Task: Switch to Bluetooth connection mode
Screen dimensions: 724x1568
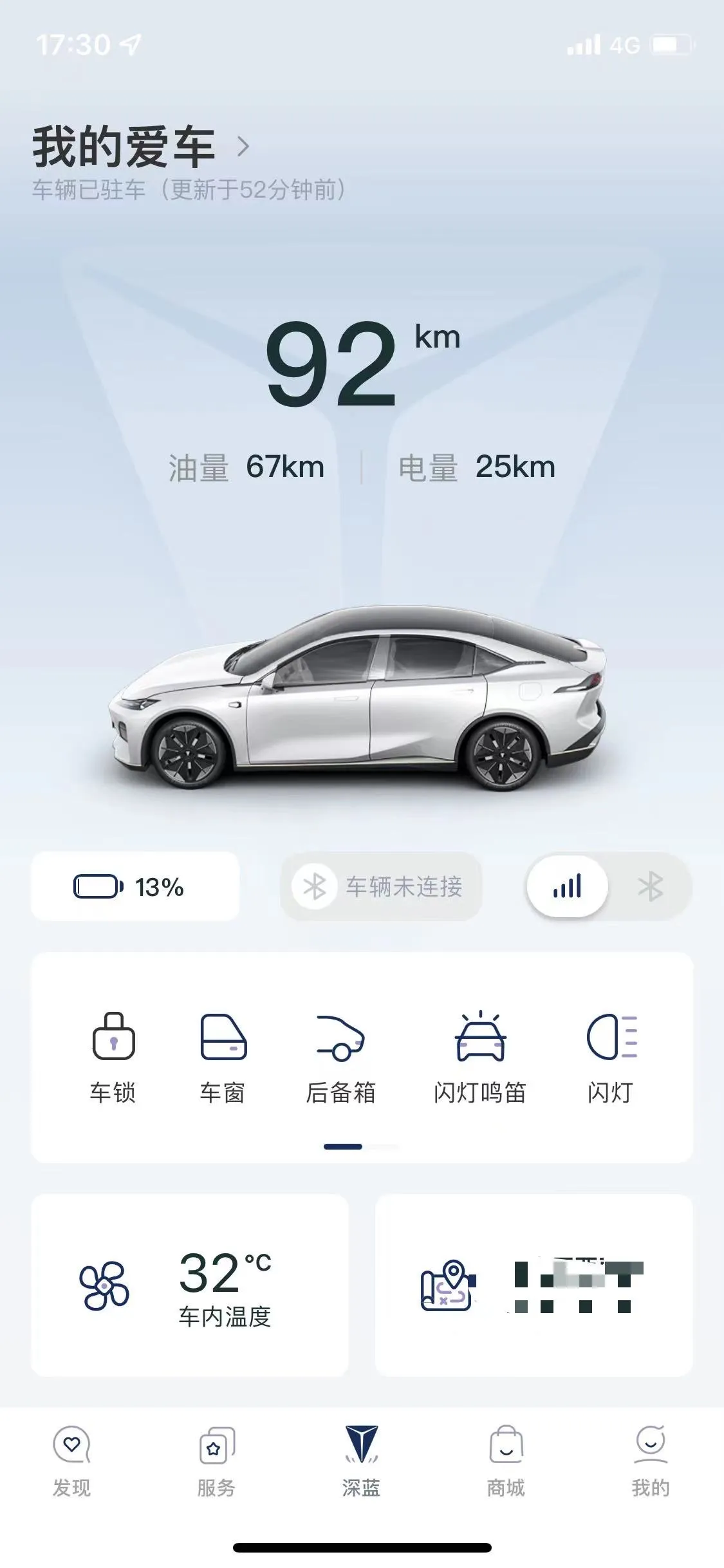Action: pos(650,886)
